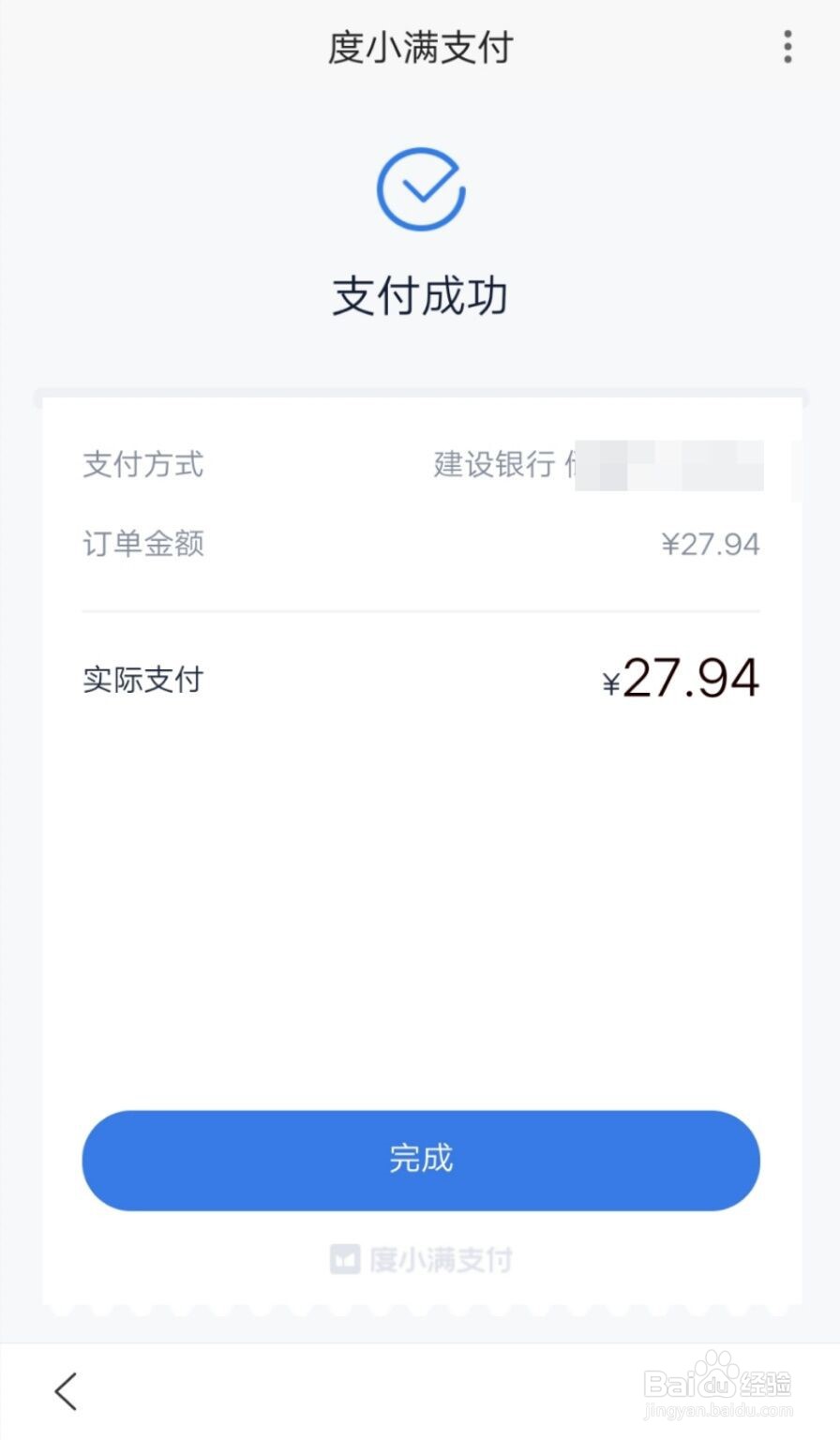Click the ¥27.94 order amount value
This screenshot has height=1440, width=840.
pyautogui.click(x=710, y=544)
